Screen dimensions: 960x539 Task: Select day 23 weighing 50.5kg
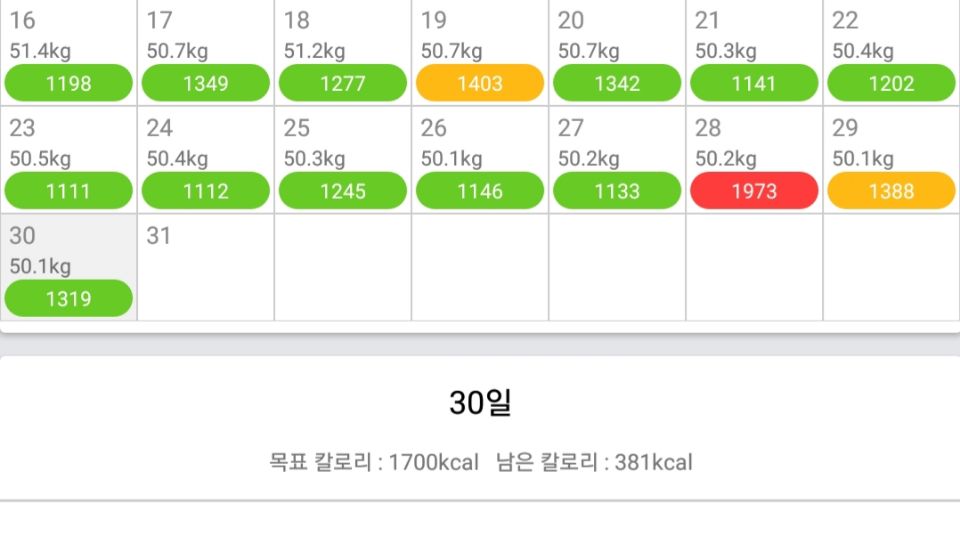click(x=69, y=160)
